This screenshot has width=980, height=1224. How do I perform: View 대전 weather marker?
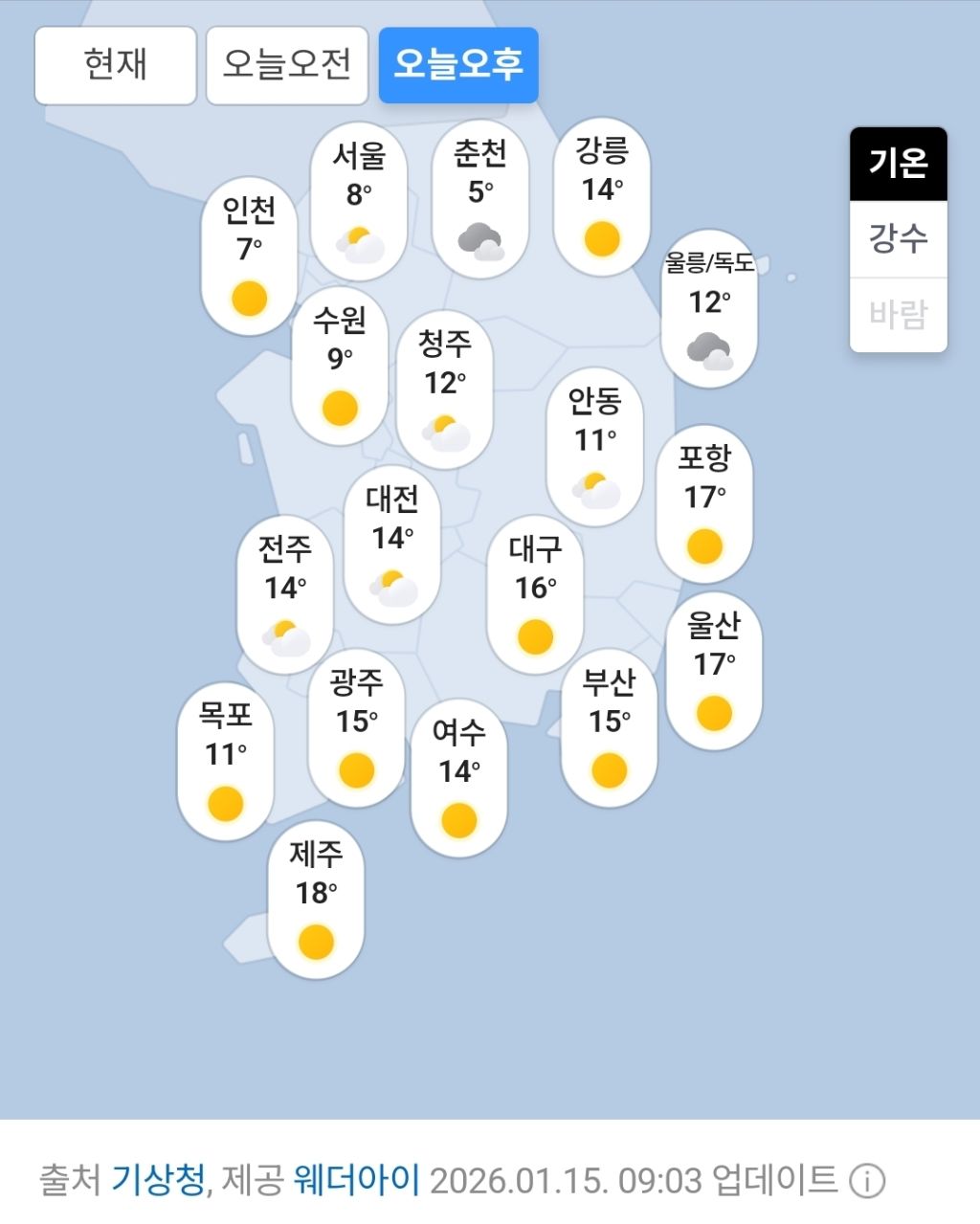[391, 545]
